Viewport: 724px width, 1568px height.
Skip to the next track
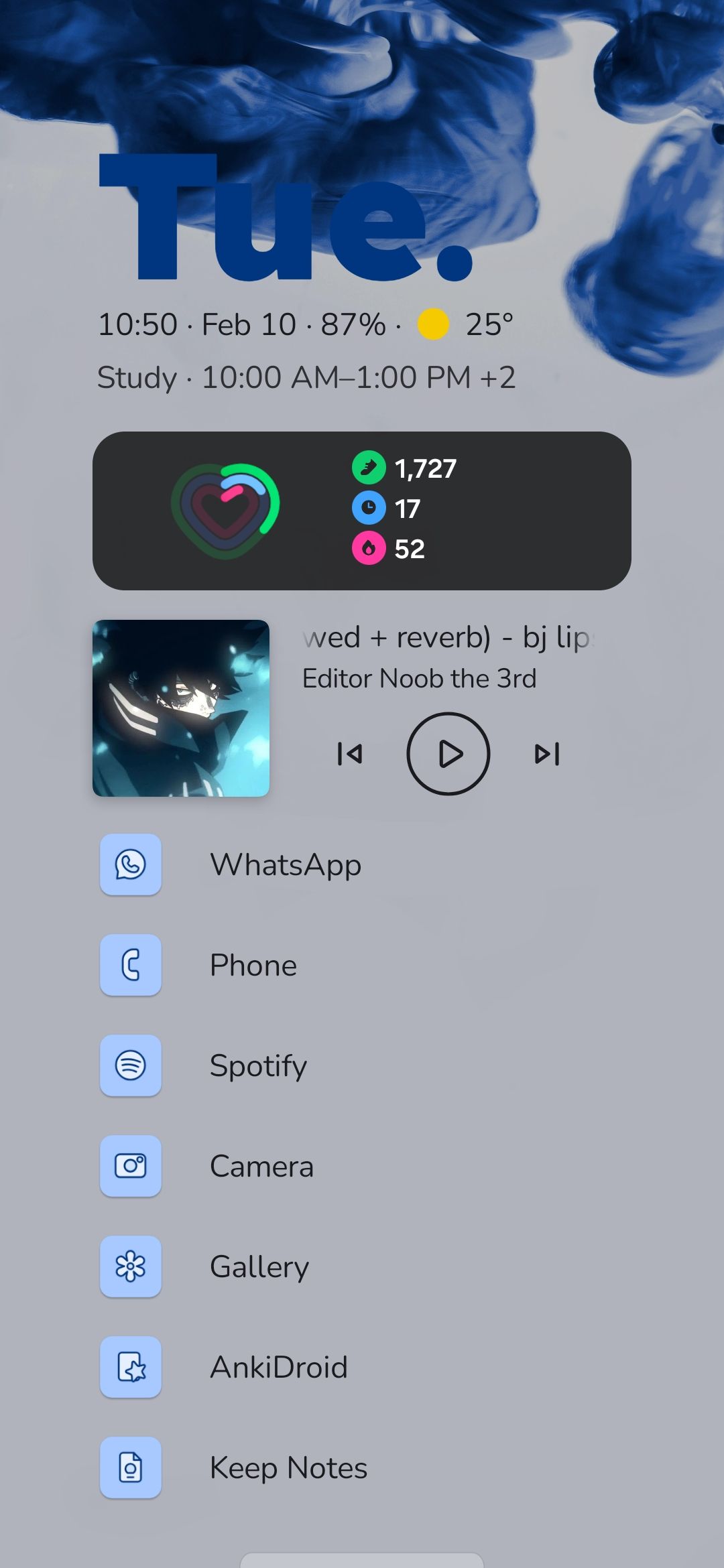click(x=547, y=754)
